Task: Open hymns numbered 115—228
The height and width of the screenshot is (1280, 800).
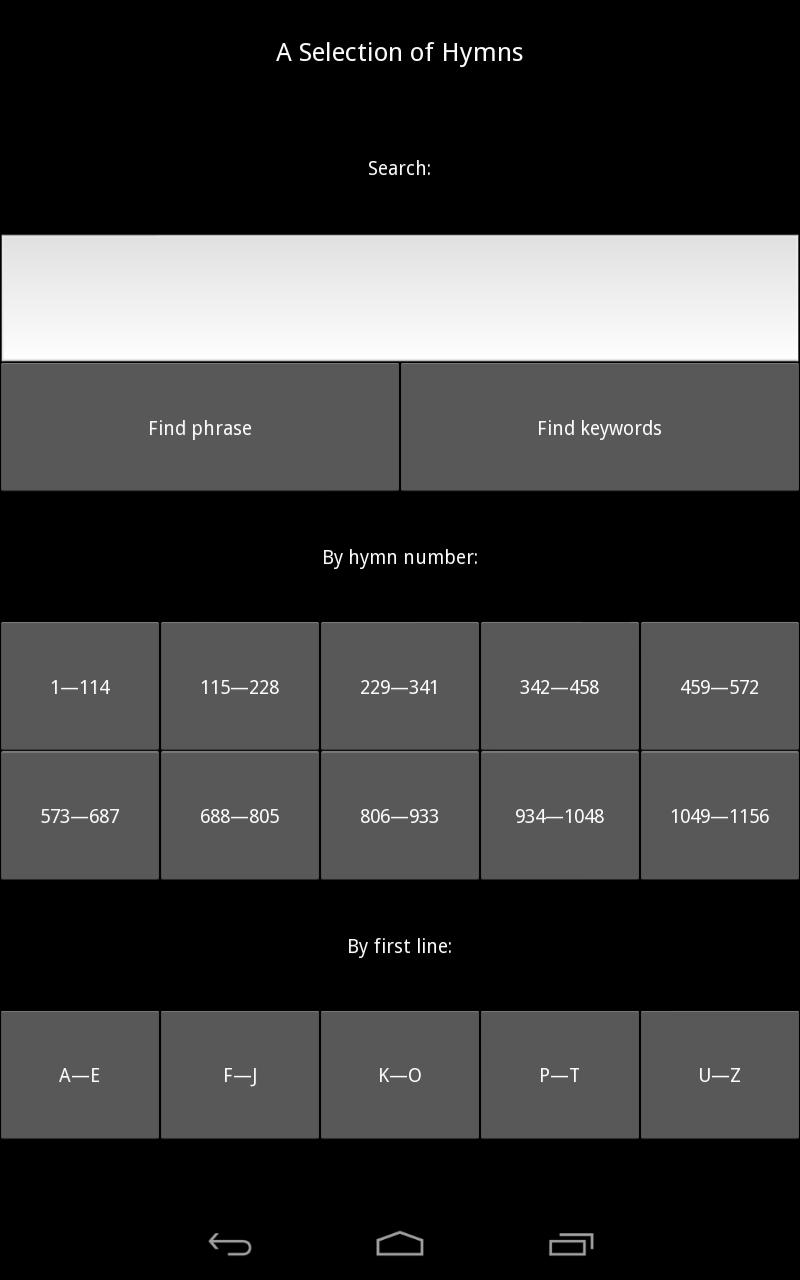Action: coord(240,687)
